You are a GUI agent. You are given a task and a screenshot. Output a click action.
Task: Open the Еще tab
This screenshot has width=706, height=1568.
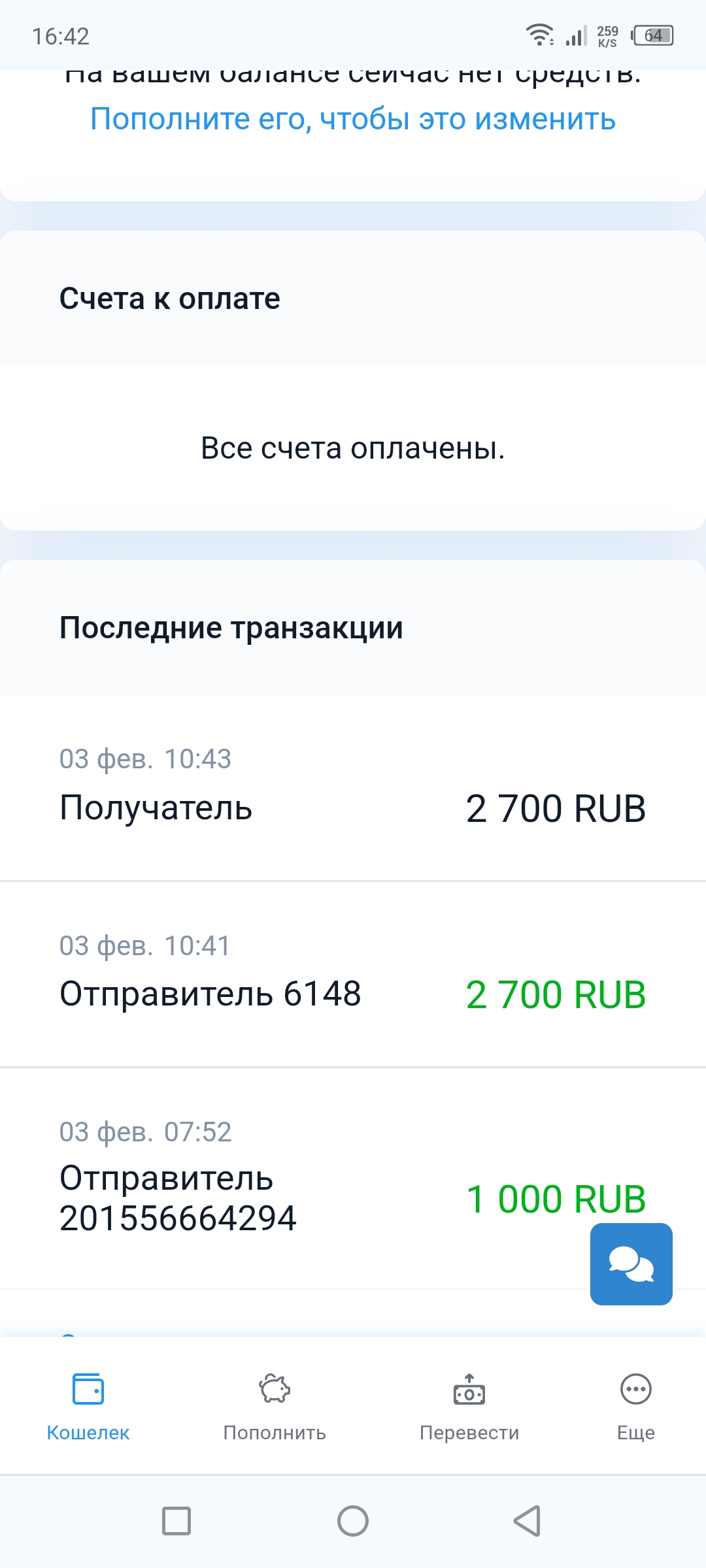pos(635,1406)
